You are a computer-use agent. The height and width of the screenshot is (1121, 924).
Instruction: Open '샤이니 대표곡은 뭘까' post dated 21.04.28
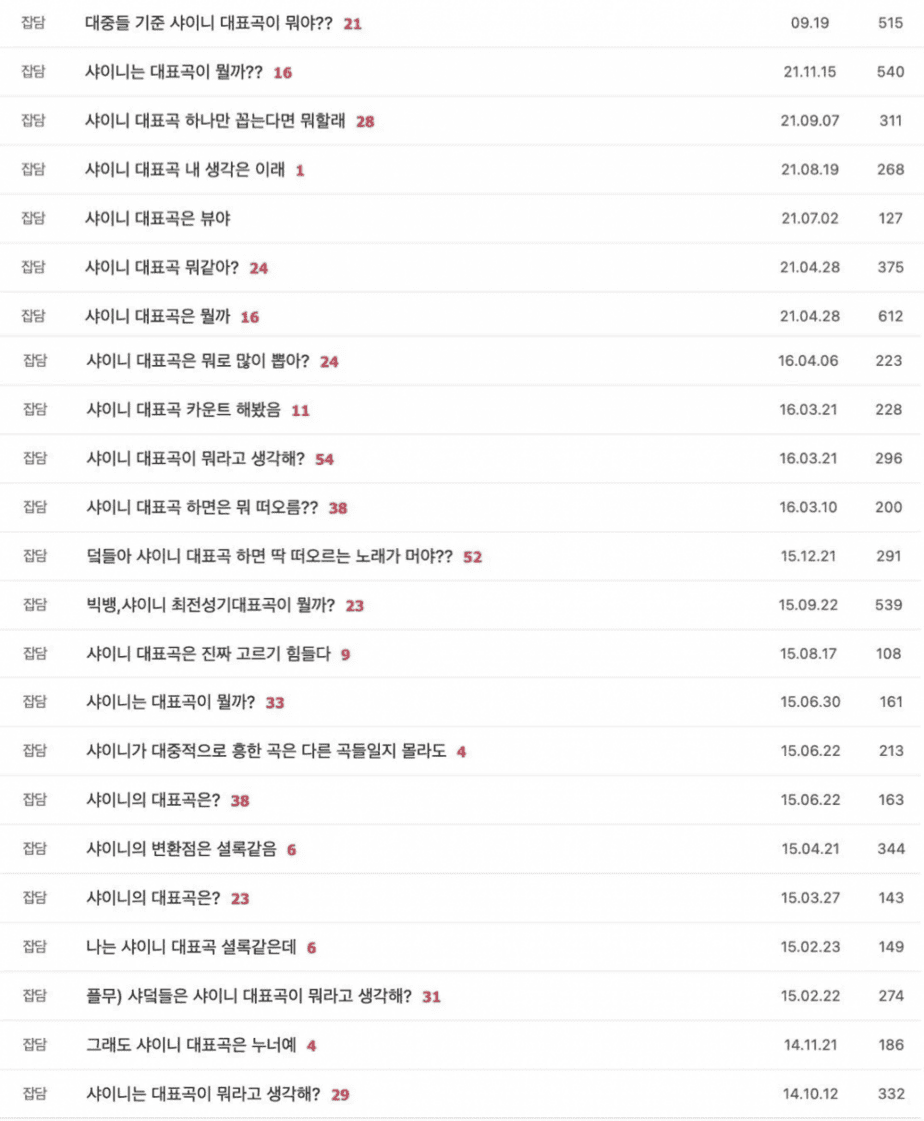158,316
